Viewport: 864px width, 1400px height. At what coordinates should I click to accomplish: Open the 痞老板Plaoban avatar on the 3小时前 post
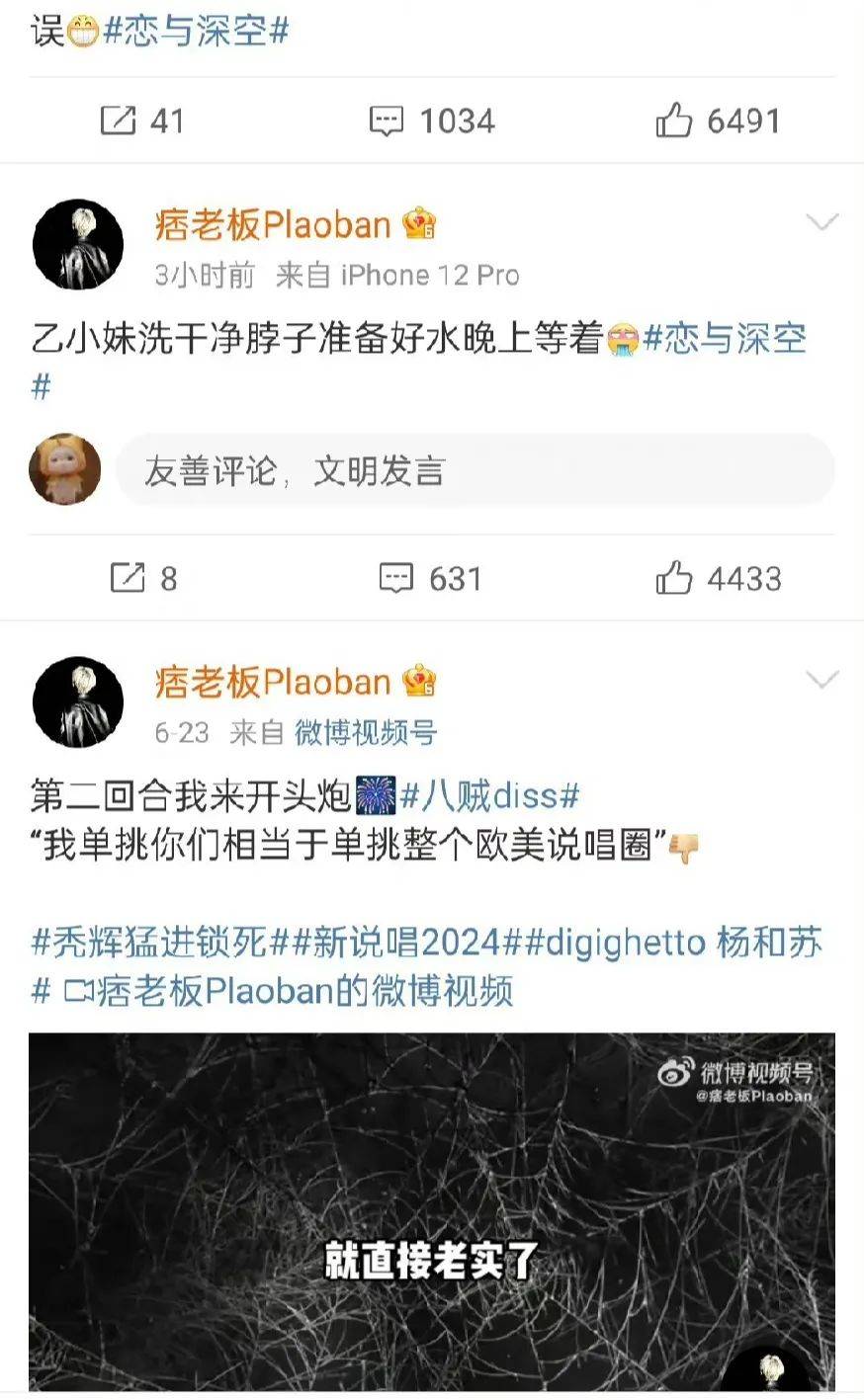tap(78, 244)
